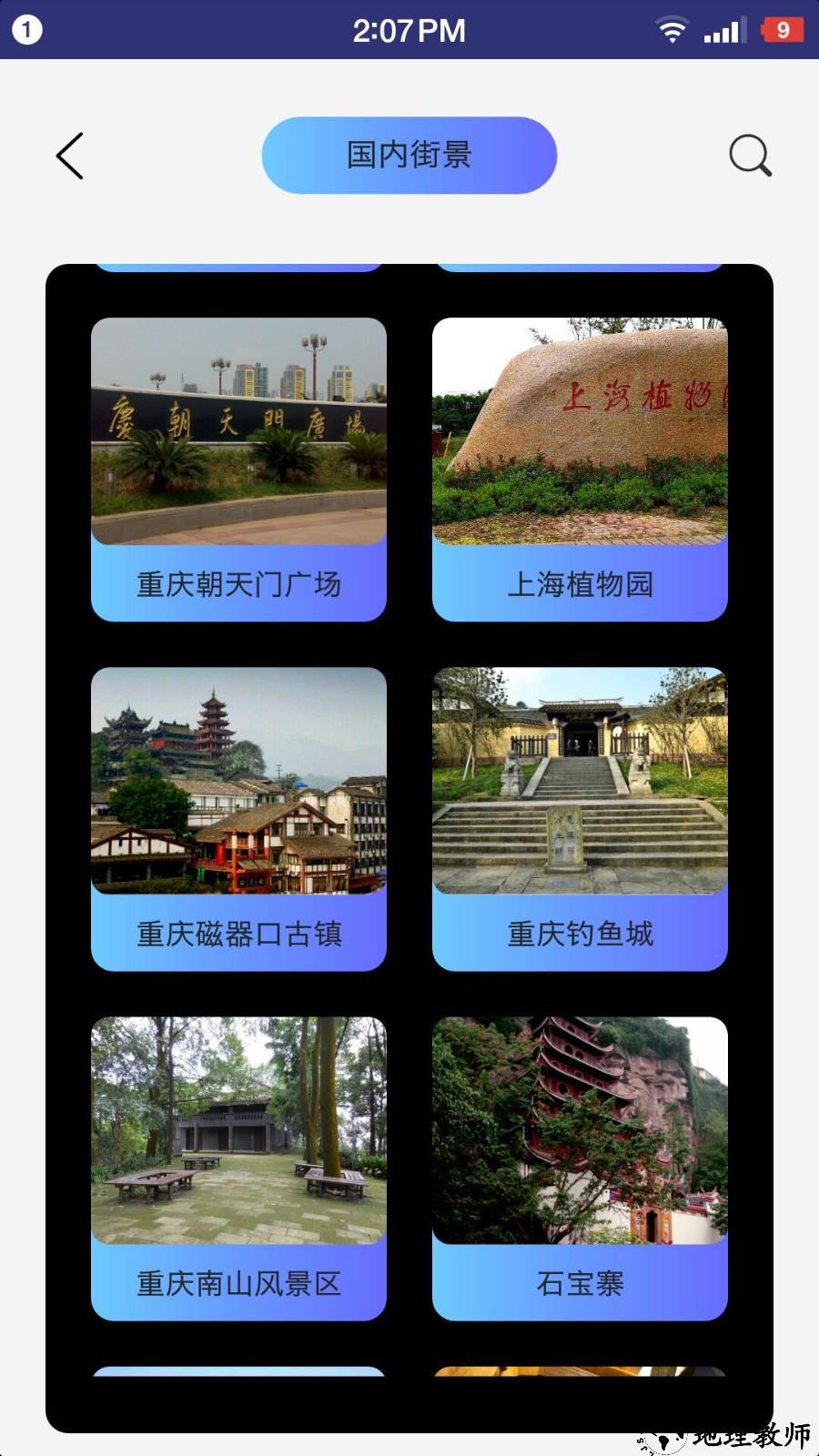Open search from the magnifier icon
This screenshot has width=819, height=1456.
748,155
